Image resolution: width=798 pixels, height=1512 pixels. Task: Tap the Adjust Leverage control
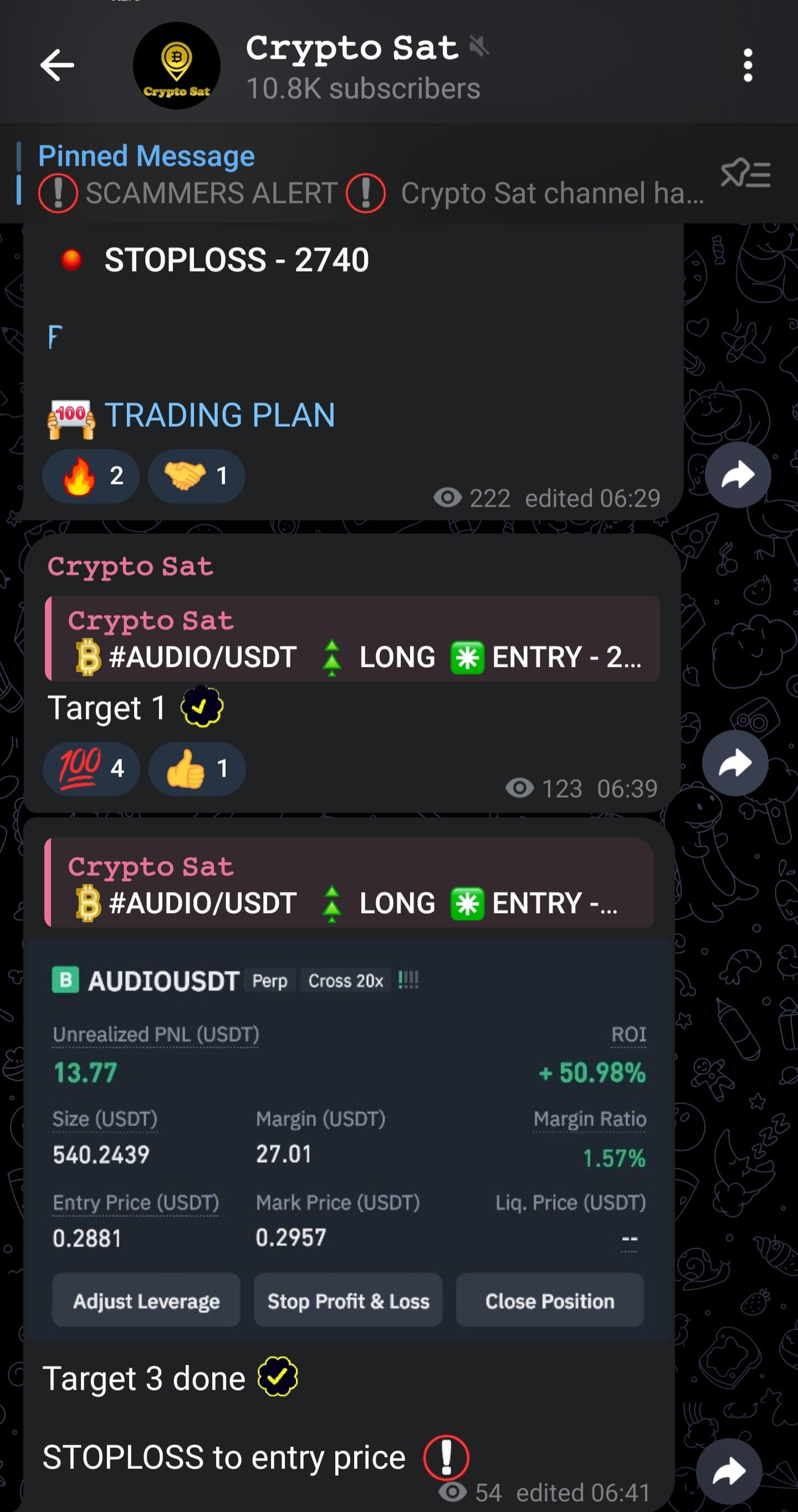click(146, 1301)
